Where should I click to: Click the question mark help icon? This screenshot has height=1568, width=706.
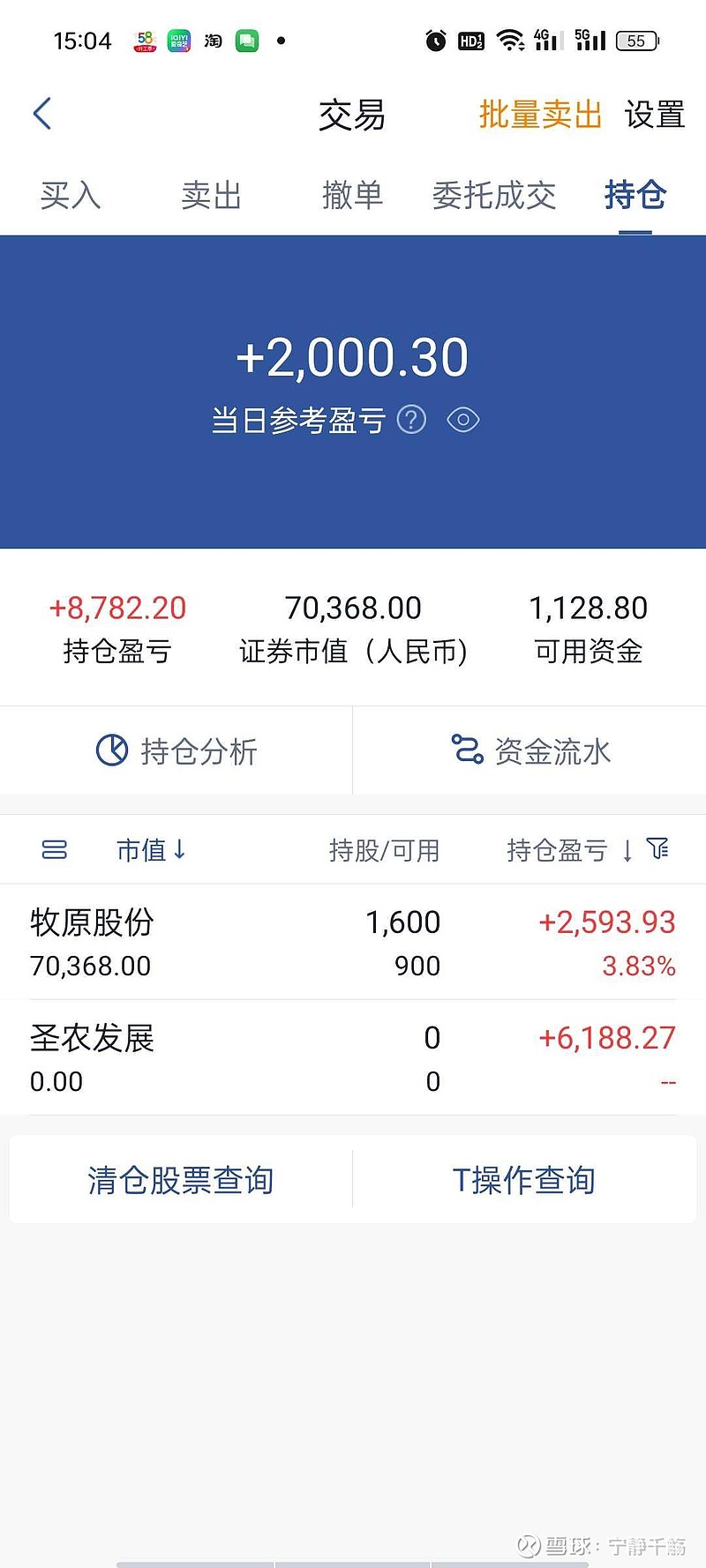click(411, 420)
